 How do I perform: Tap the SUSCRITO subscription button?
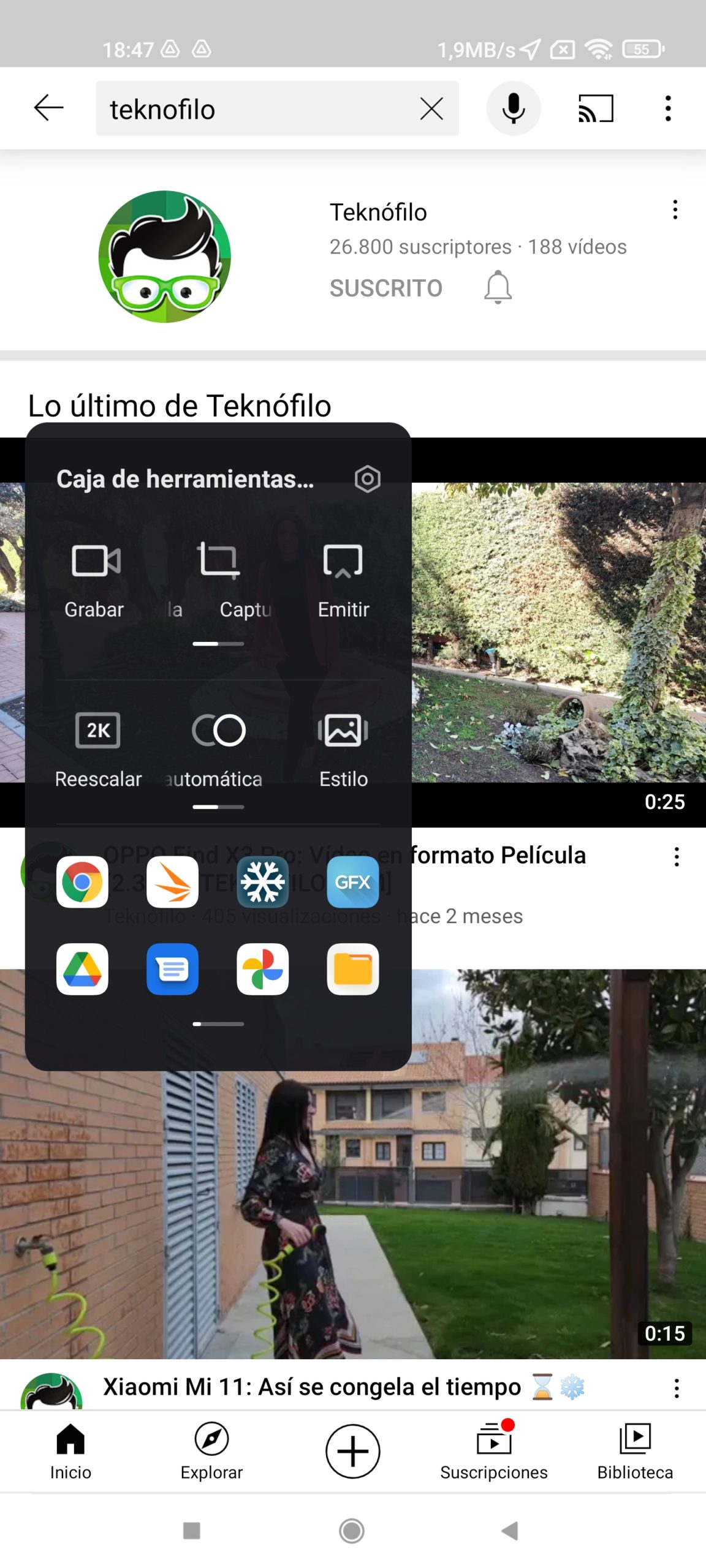pos(386,288)
